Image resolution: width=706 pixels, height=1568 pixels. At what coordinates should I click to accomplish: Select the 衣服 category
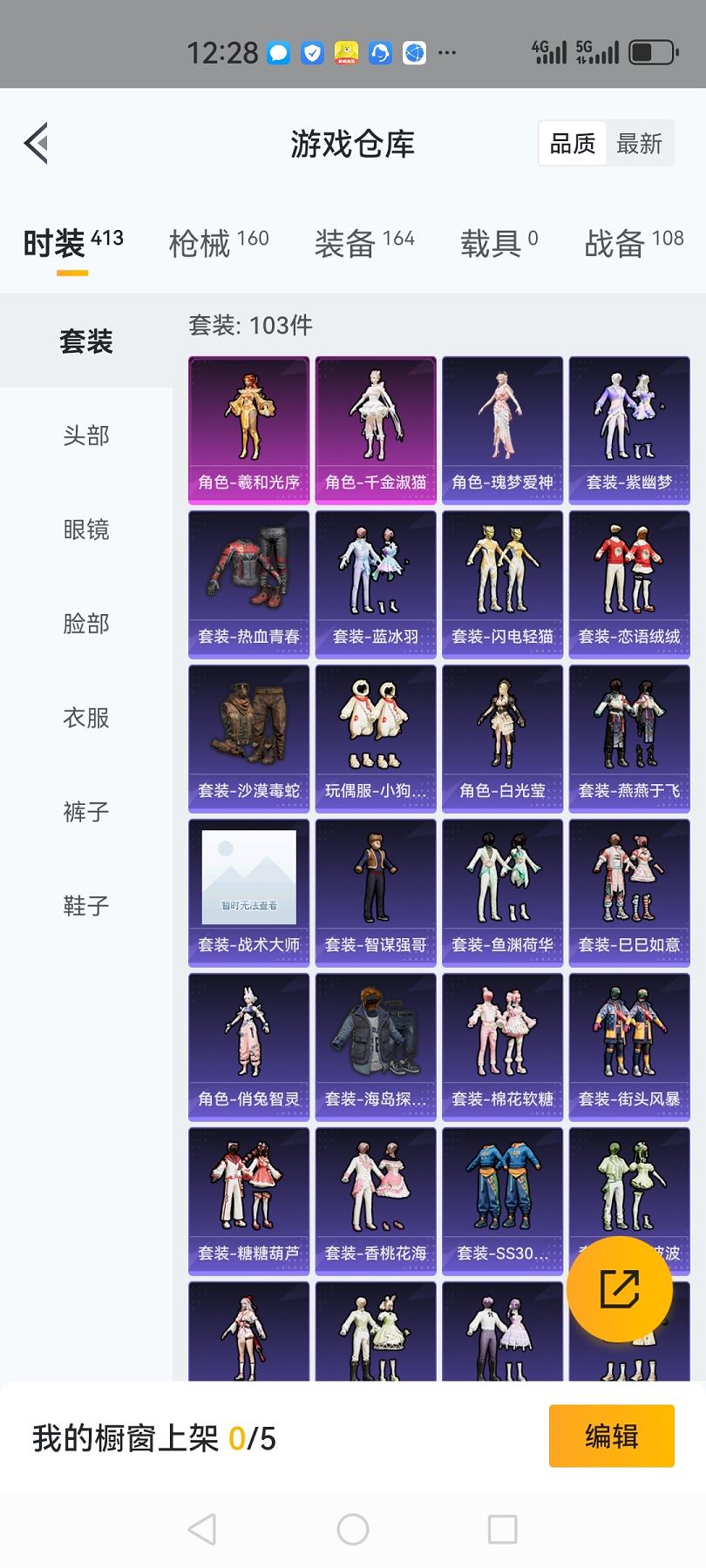tap(85, 718)
